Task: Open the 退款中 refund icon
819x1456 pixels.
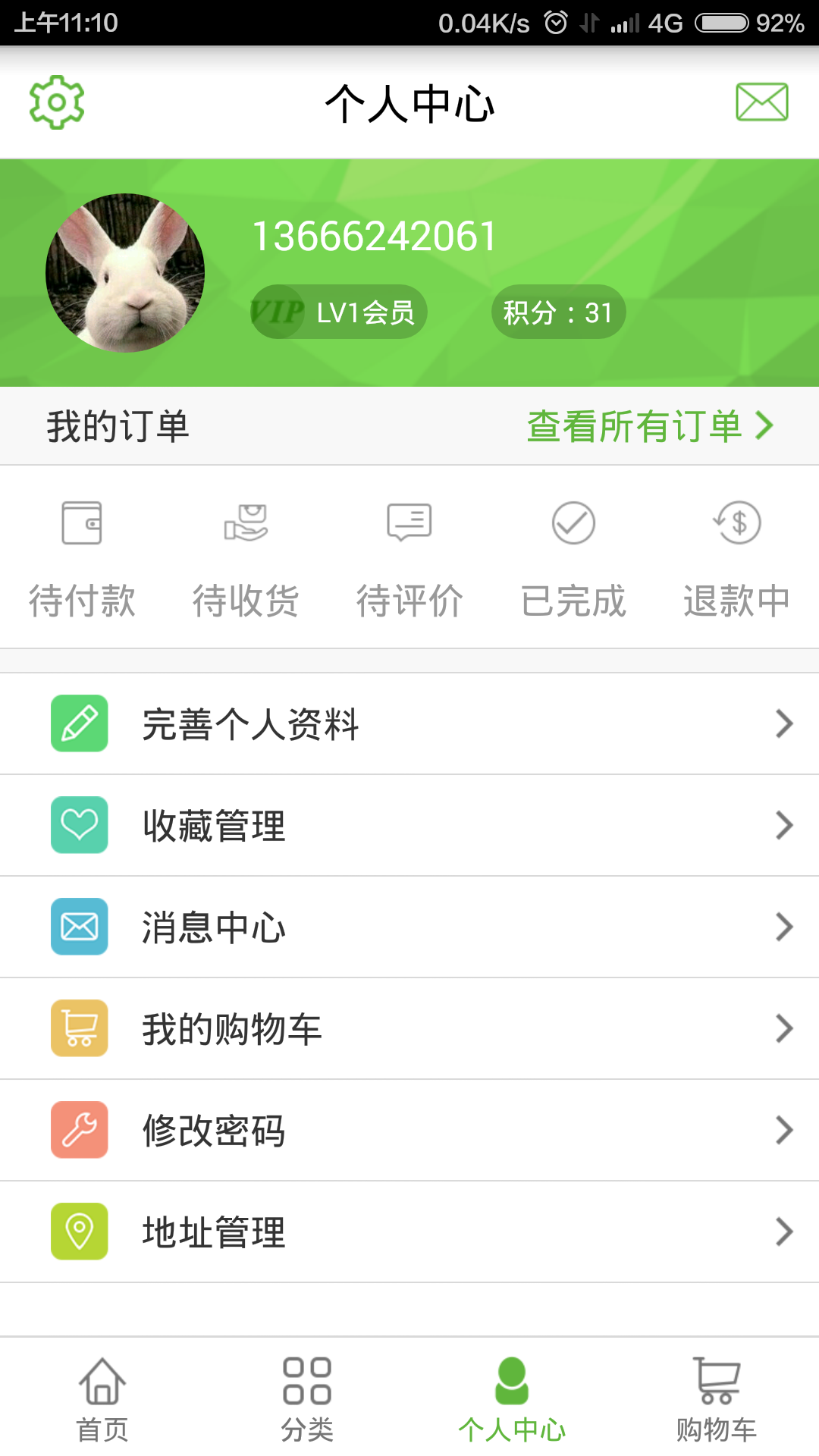Action: pyautogui.click(x=736, y=523)
